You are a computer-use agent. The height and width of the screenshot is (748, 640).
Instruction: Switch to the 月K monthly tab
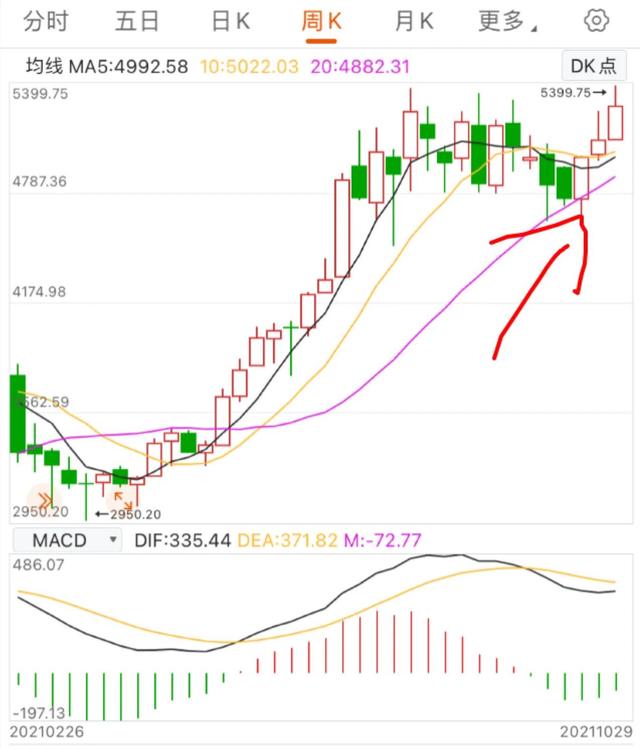[414, 21]
